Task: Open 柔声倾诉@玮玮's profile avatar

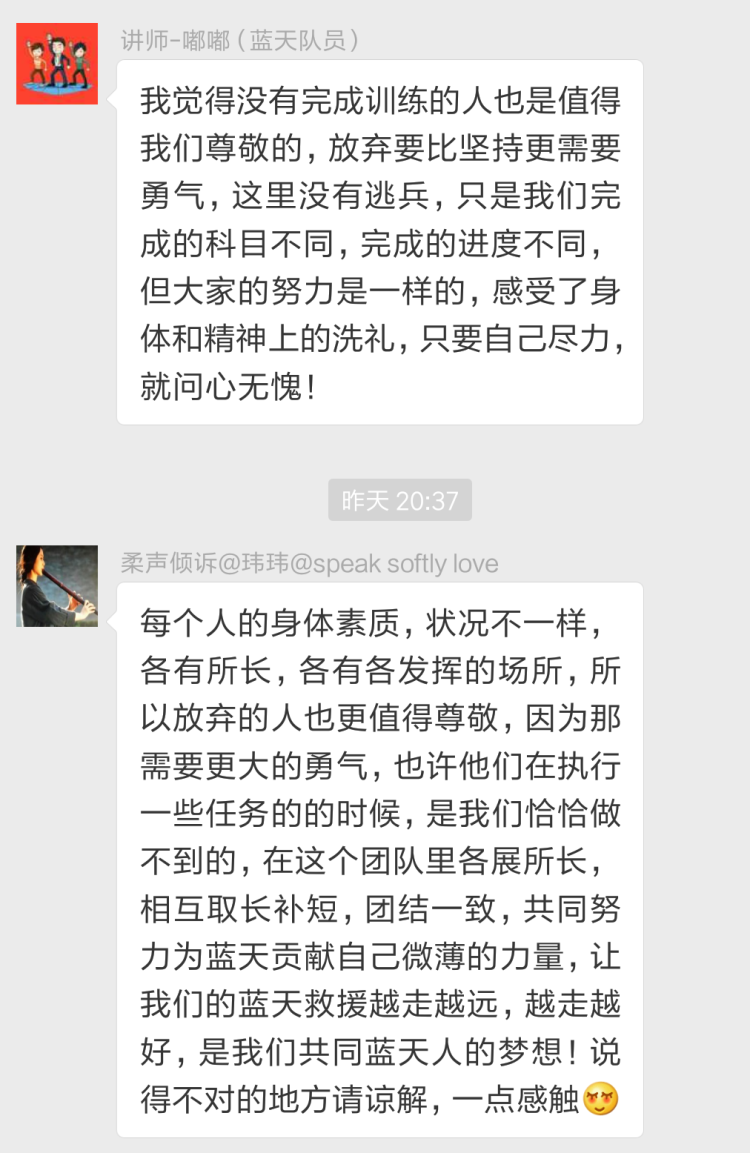Action: (x=57, y=586)
